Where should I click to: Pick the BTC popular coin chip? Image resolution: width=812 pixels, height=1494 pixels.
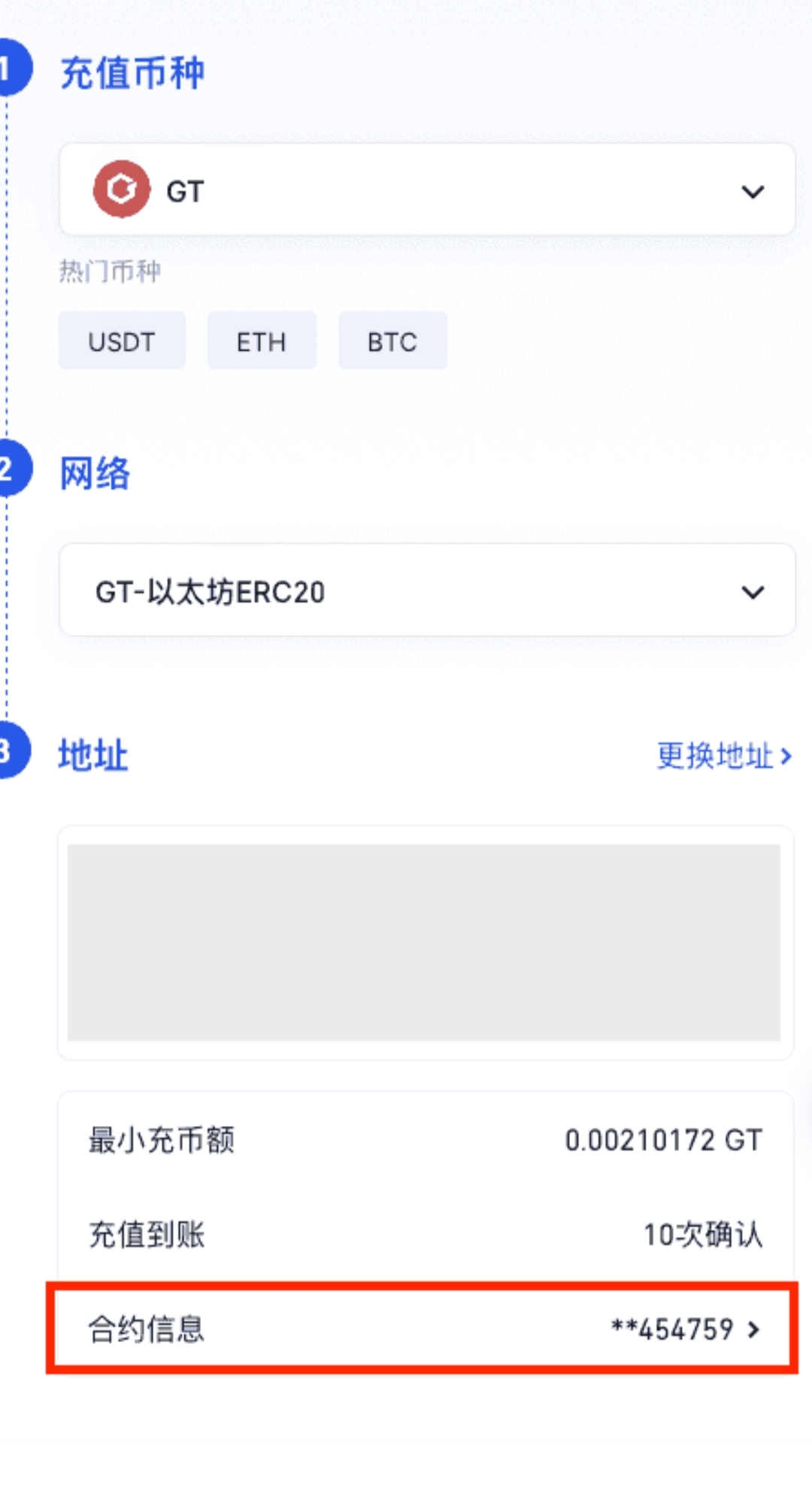tap(392, 341)
